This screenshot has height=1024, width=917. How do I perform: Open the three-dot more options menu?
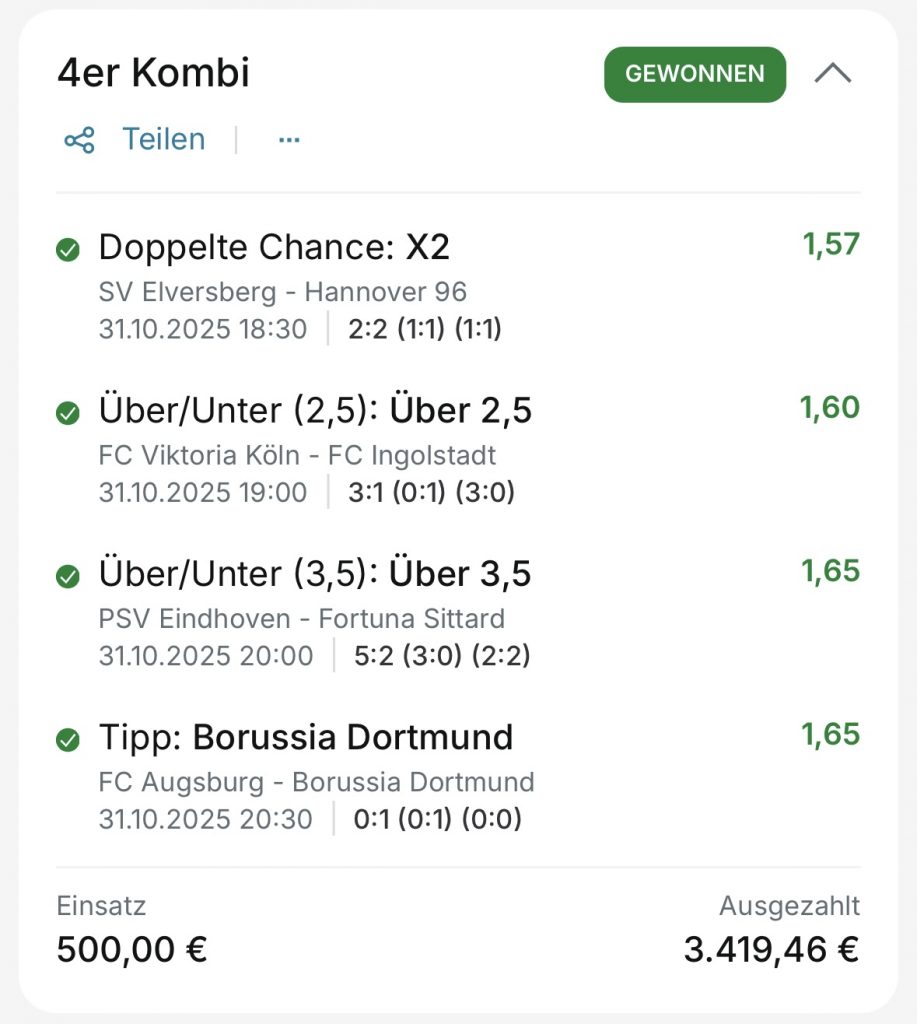click(288, 141)
